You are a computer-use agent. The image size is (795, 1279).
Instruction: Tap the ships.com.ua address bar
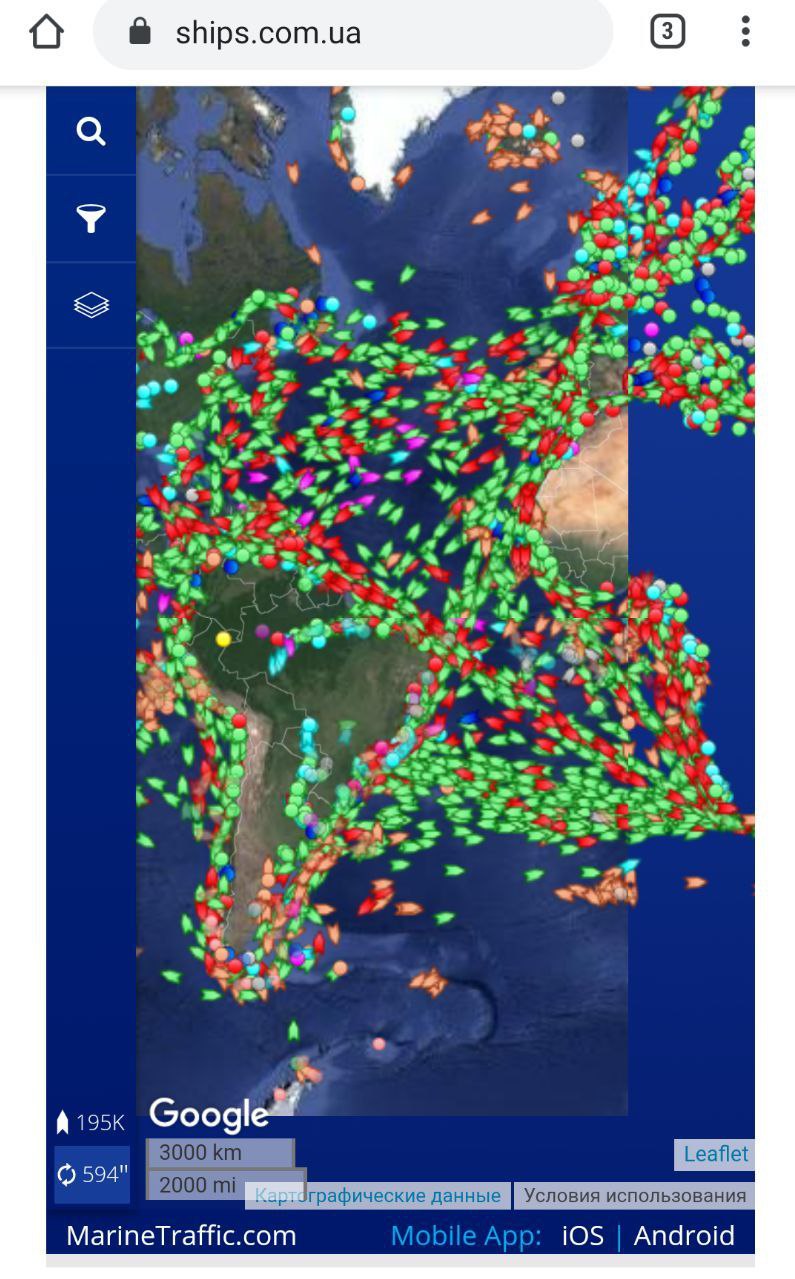(x=353, y=33)
